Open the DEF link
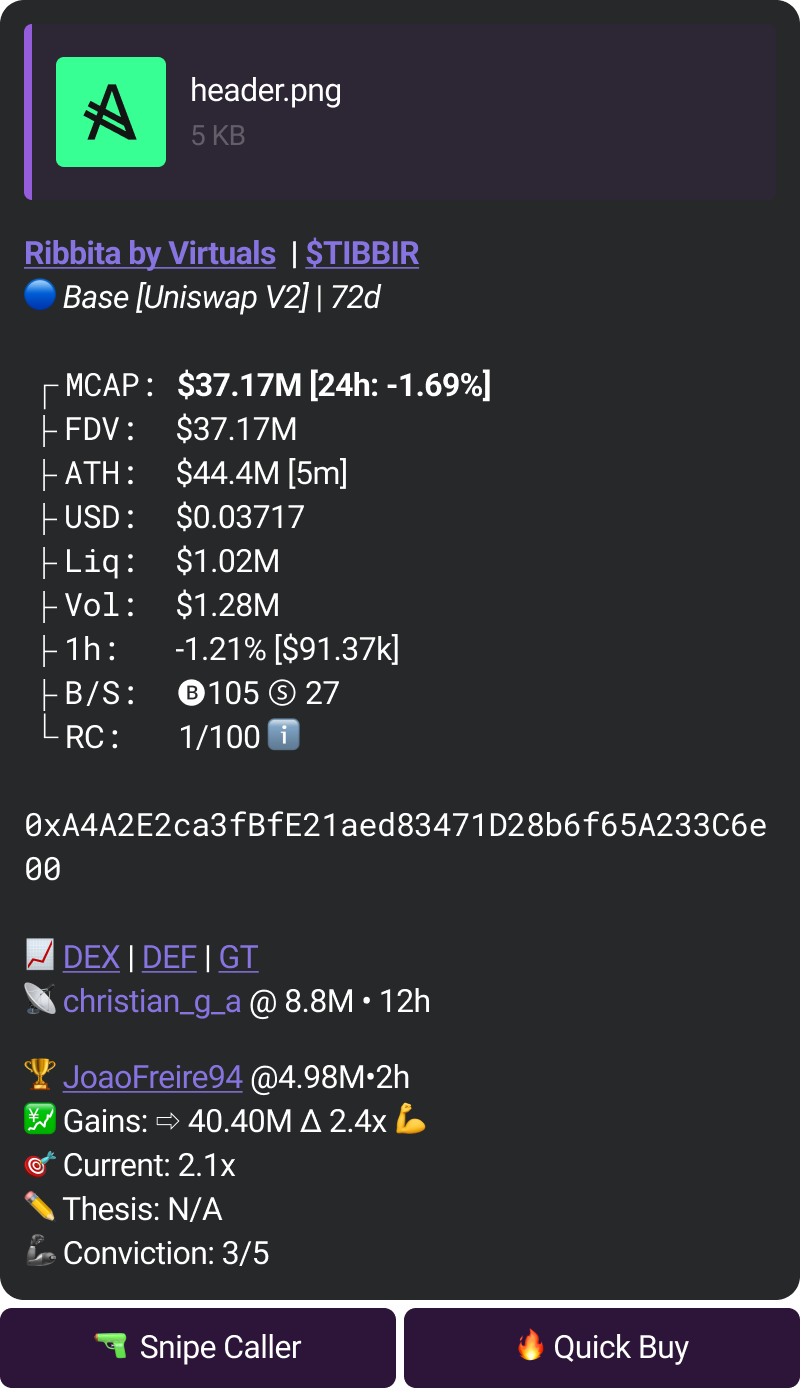 pos(169,958)
